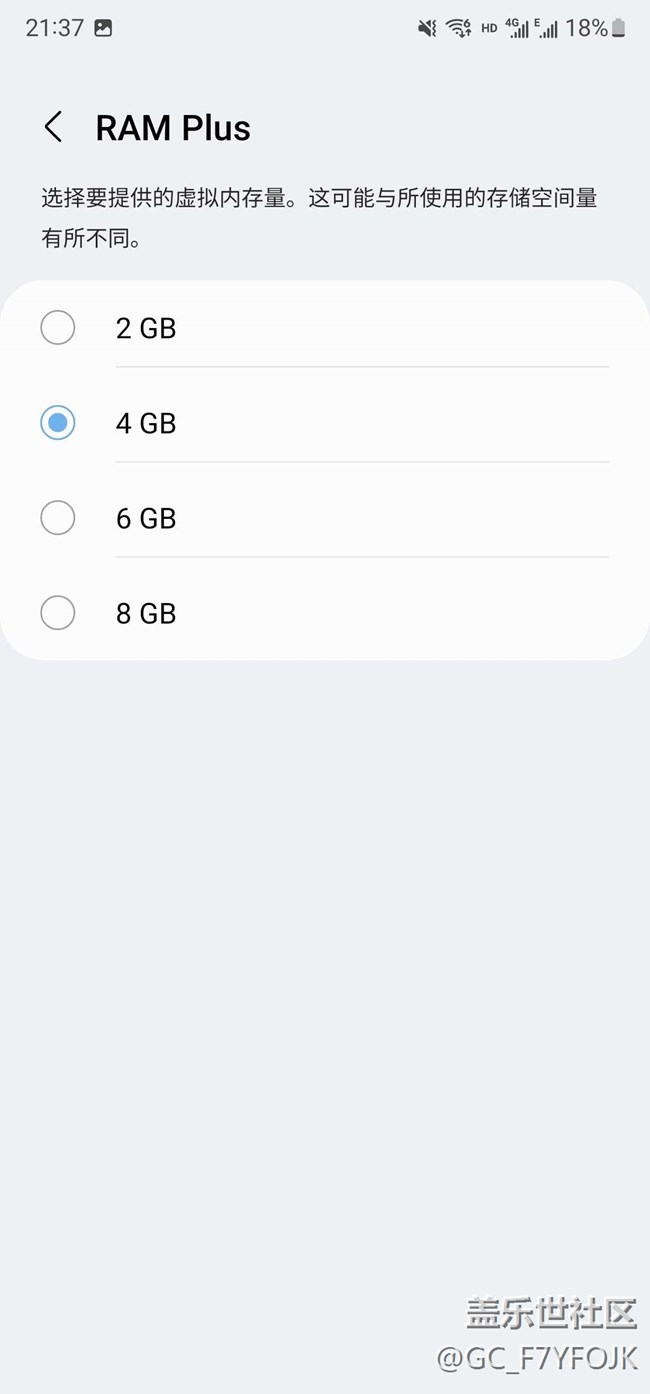The image size is (650, 1394).
Task: Set RAM Plus to 8 GB
Action: (x=325, y=613)
